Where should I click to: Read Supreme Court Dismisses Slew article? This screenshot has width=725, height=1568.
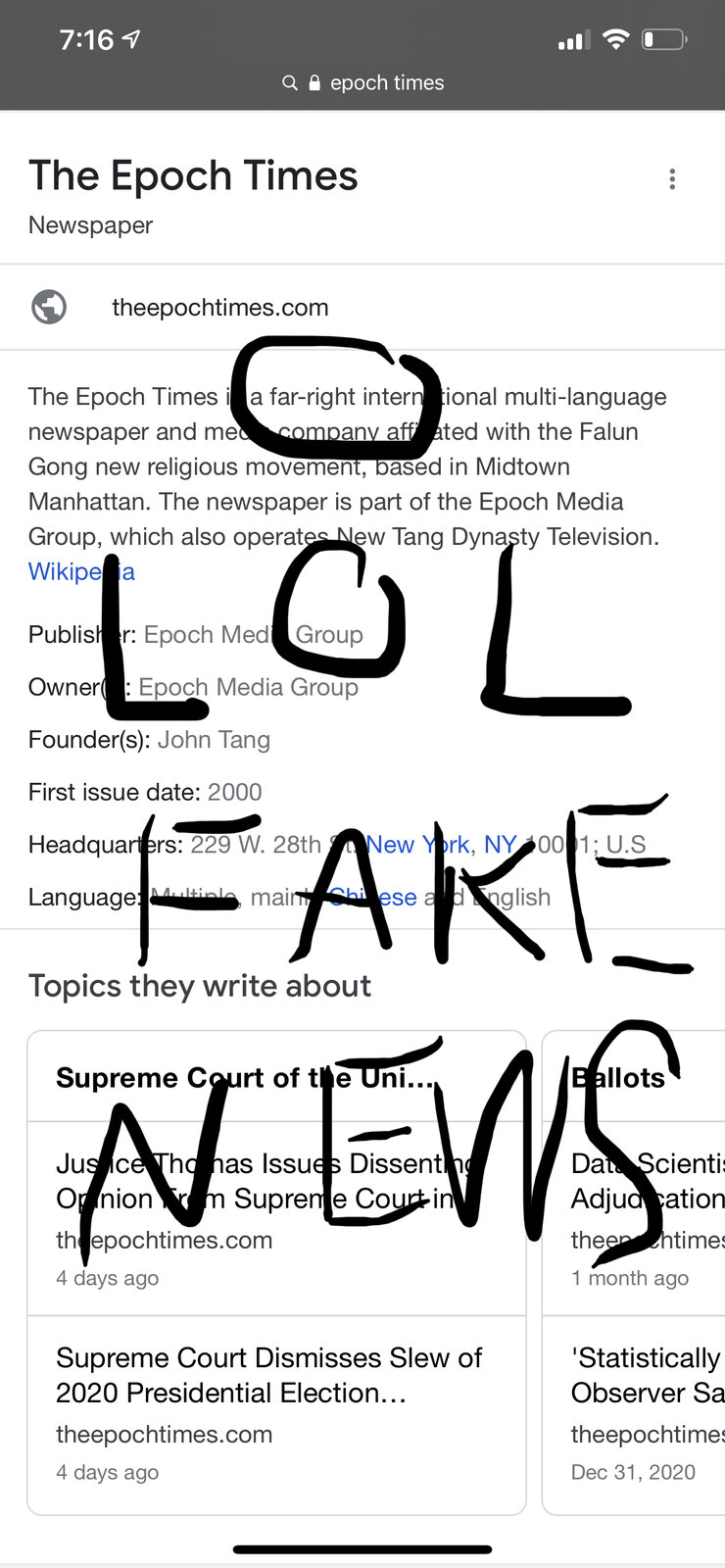pyautogui.click(x=276, y=1414)
